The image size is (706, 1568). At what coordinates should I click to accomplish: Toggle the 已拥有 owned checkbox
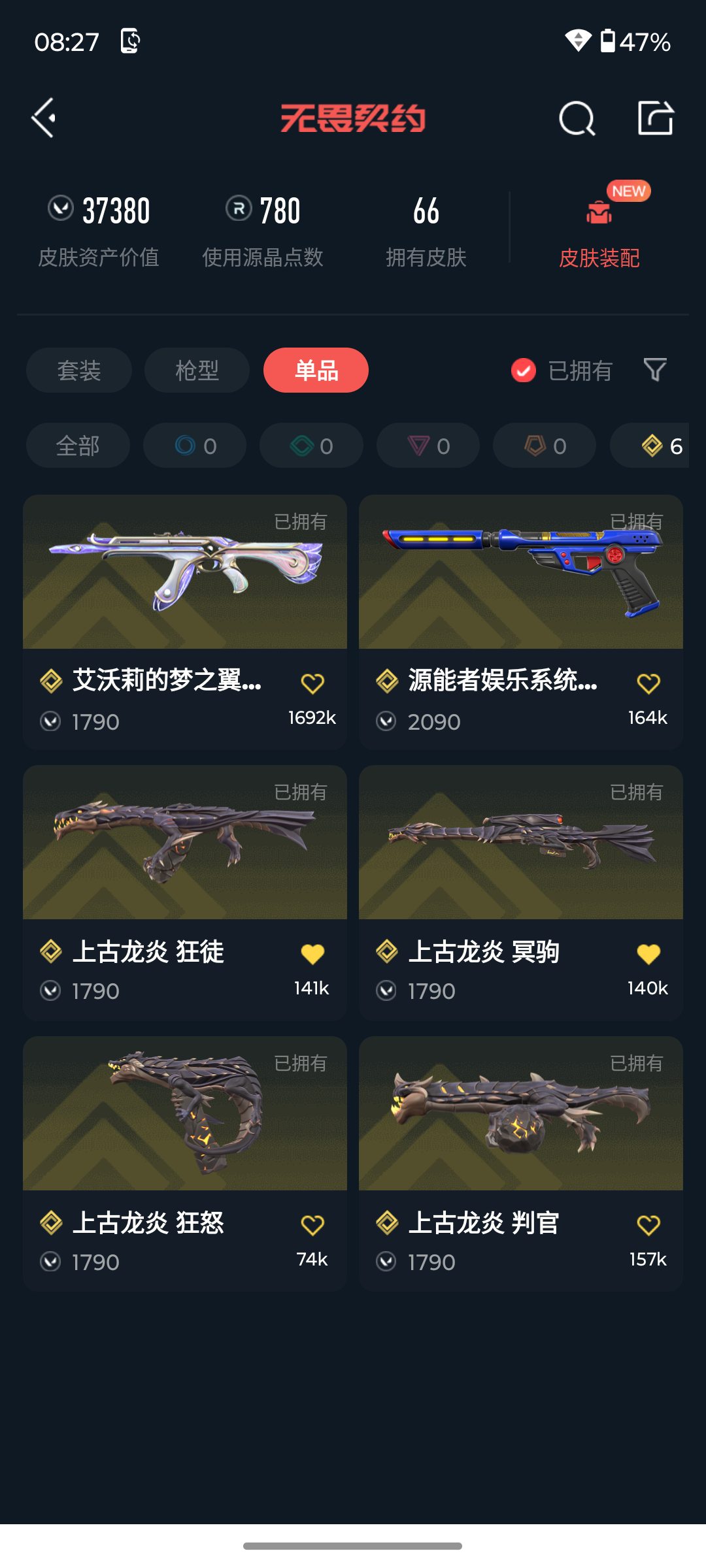pos(524,370)
